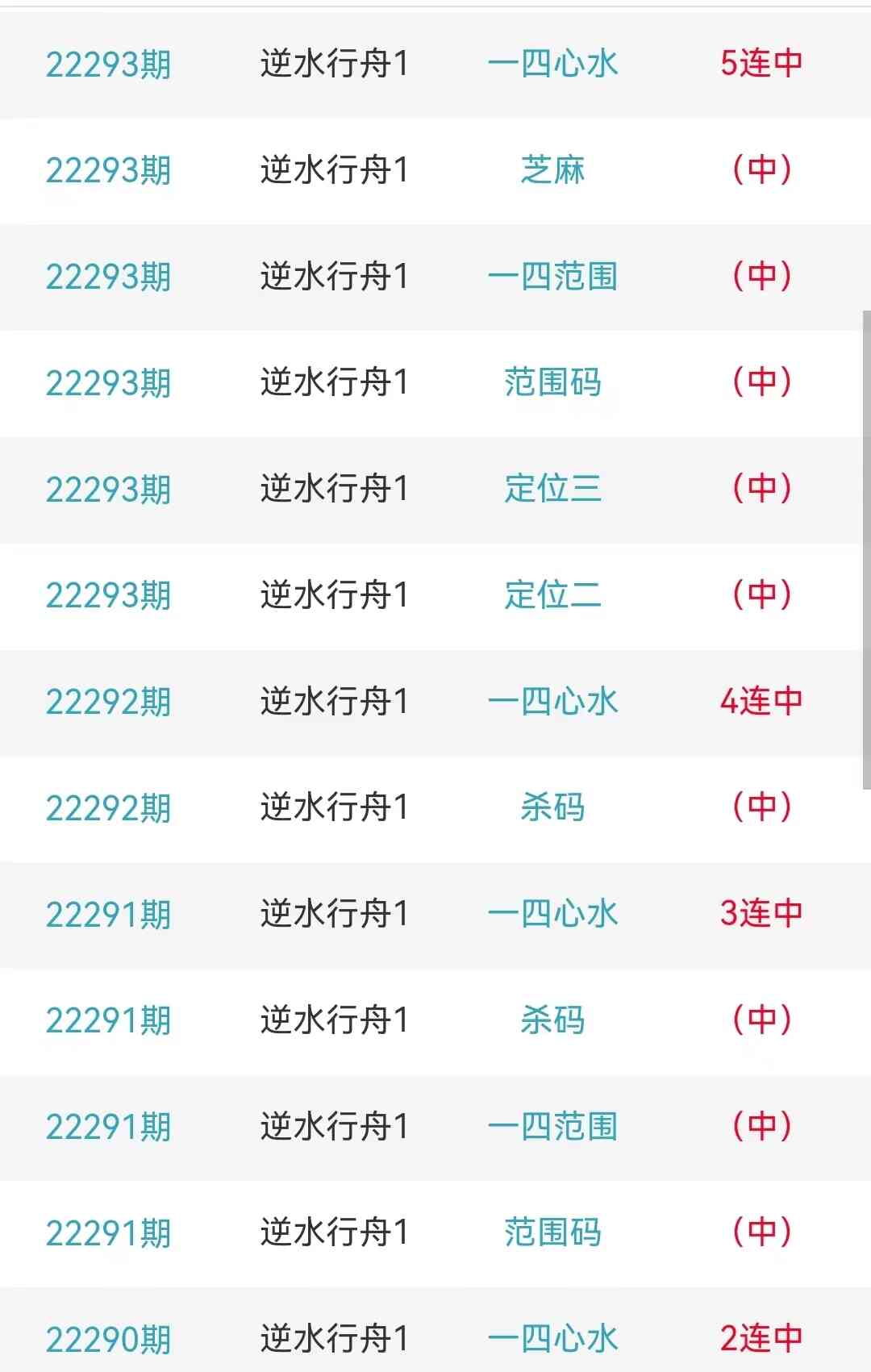Tap the 22293期 定位二 row
The height and width of the screenshot is (1372, 871).
[x=552, y=595]
